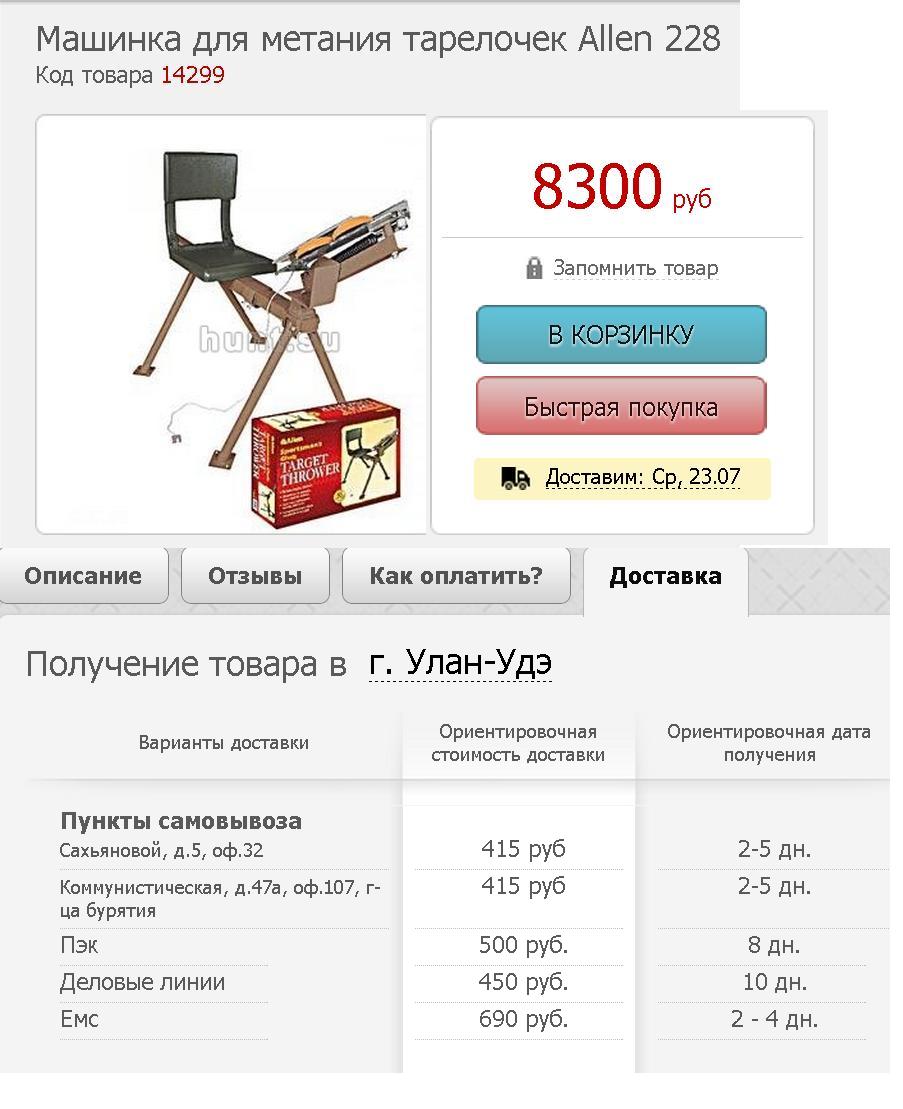This screenshot has width=903, height=1109.
Task: Tap Быстрая покупка for quick purchase
Action: (621, 407)
